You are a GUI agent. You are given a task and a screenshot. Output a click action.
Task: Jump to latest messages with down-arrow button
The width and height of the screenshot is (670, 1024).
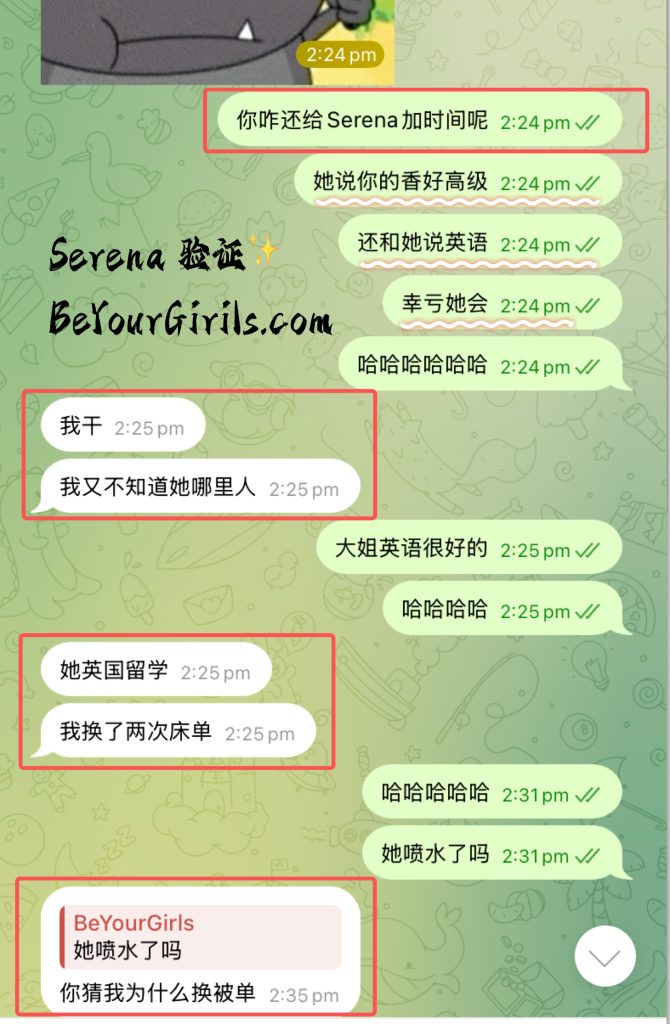605,956
